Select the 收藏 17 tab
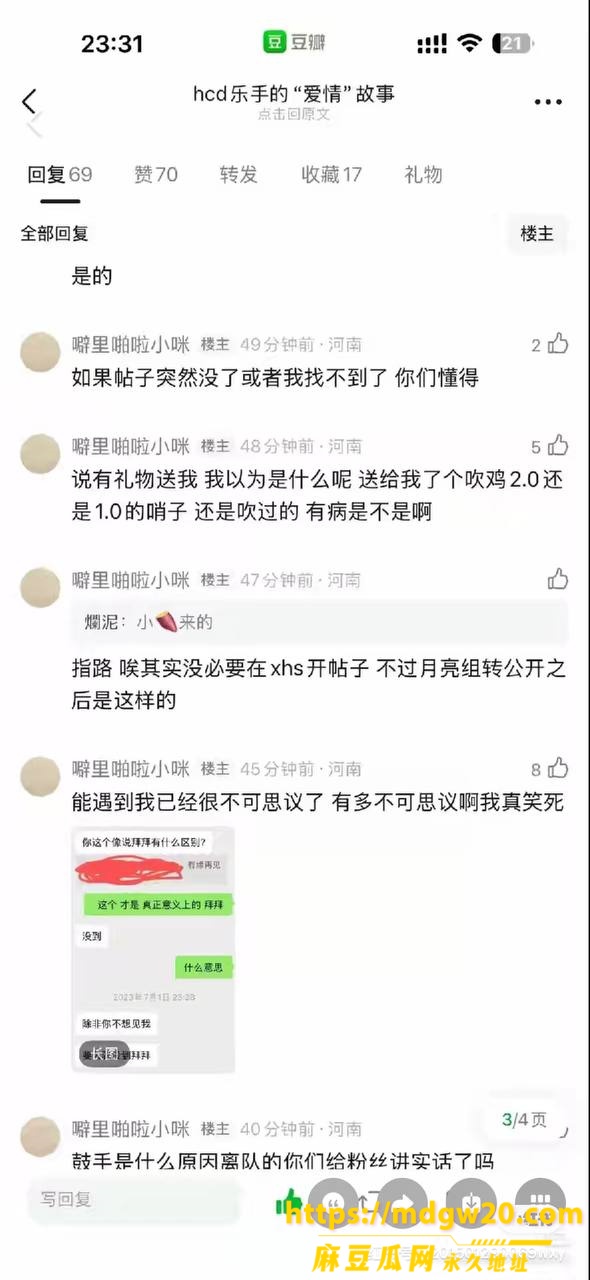The image size is (590, 1280). tap(332, 175)
